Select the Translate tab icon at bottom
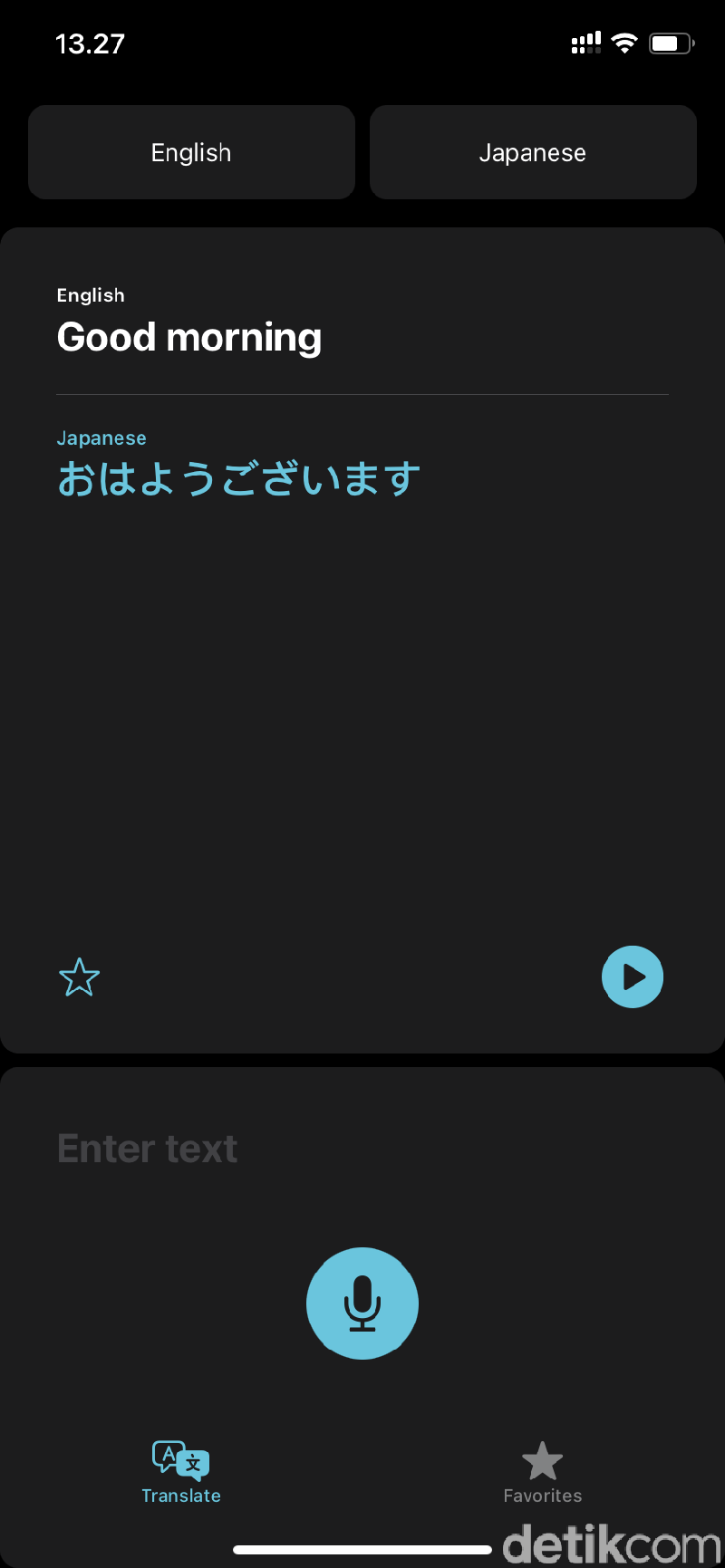This screenshot has height=1568, width=725. [x=180, y=1456]
